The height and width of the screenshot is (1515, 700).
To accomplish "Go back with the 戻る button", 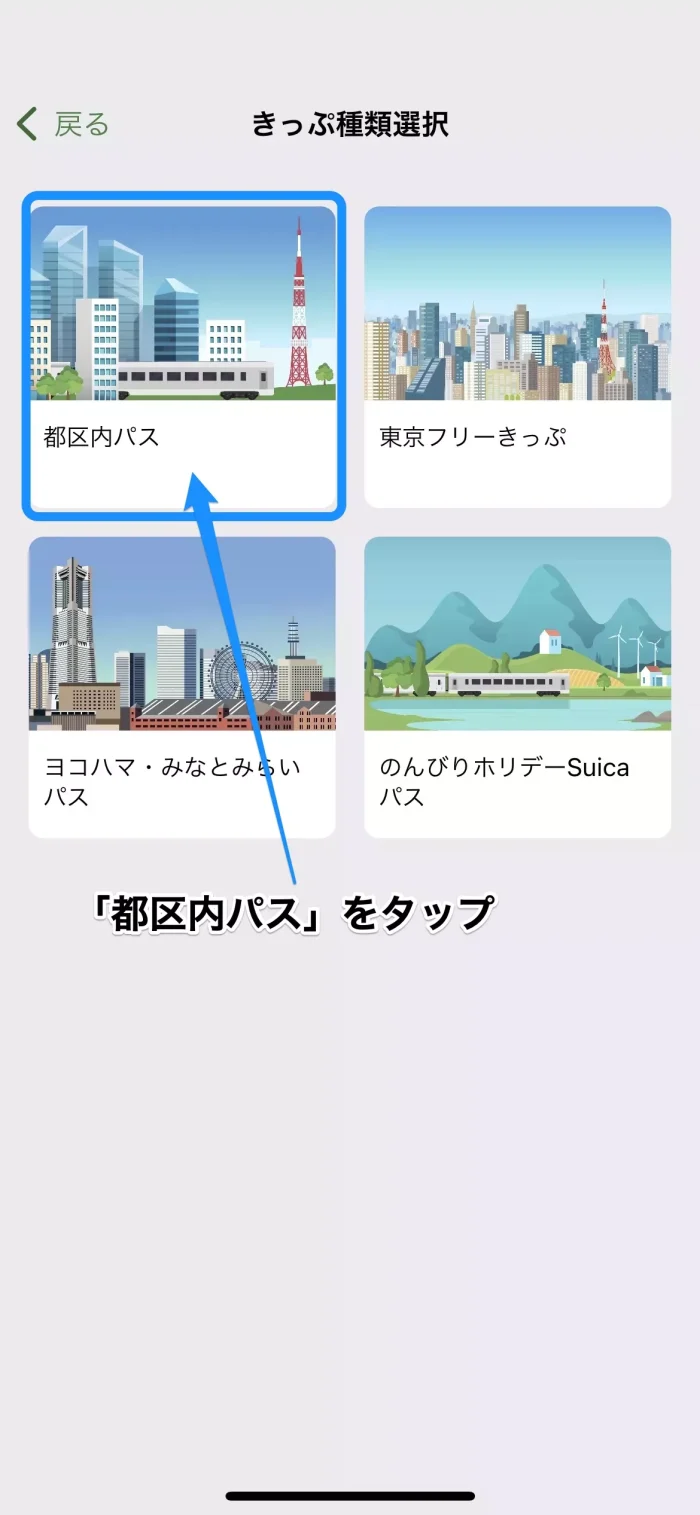I will click(x=63, y=125).
